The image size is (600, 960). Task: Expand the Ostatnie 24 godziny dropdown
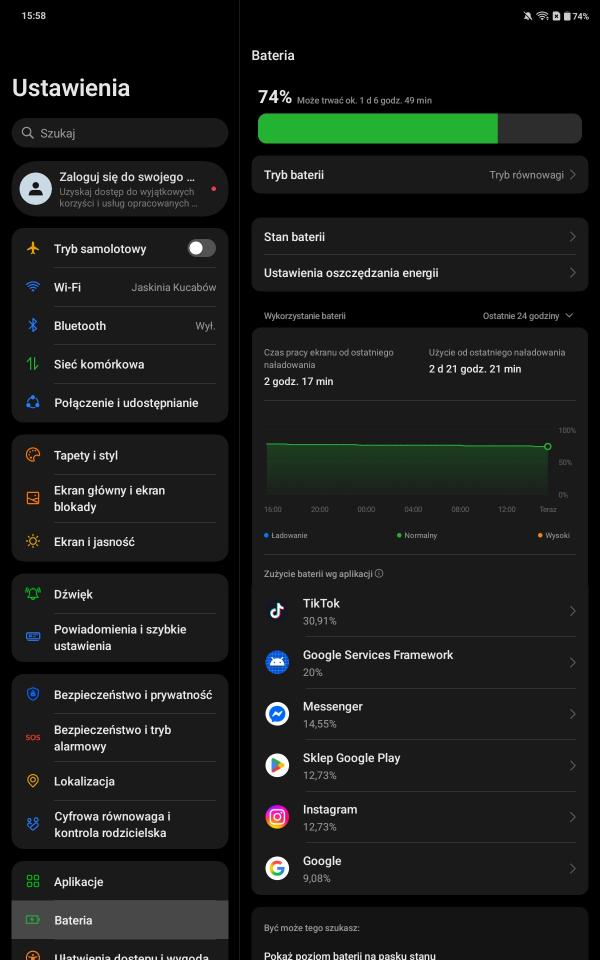click(x=527, y=316)
